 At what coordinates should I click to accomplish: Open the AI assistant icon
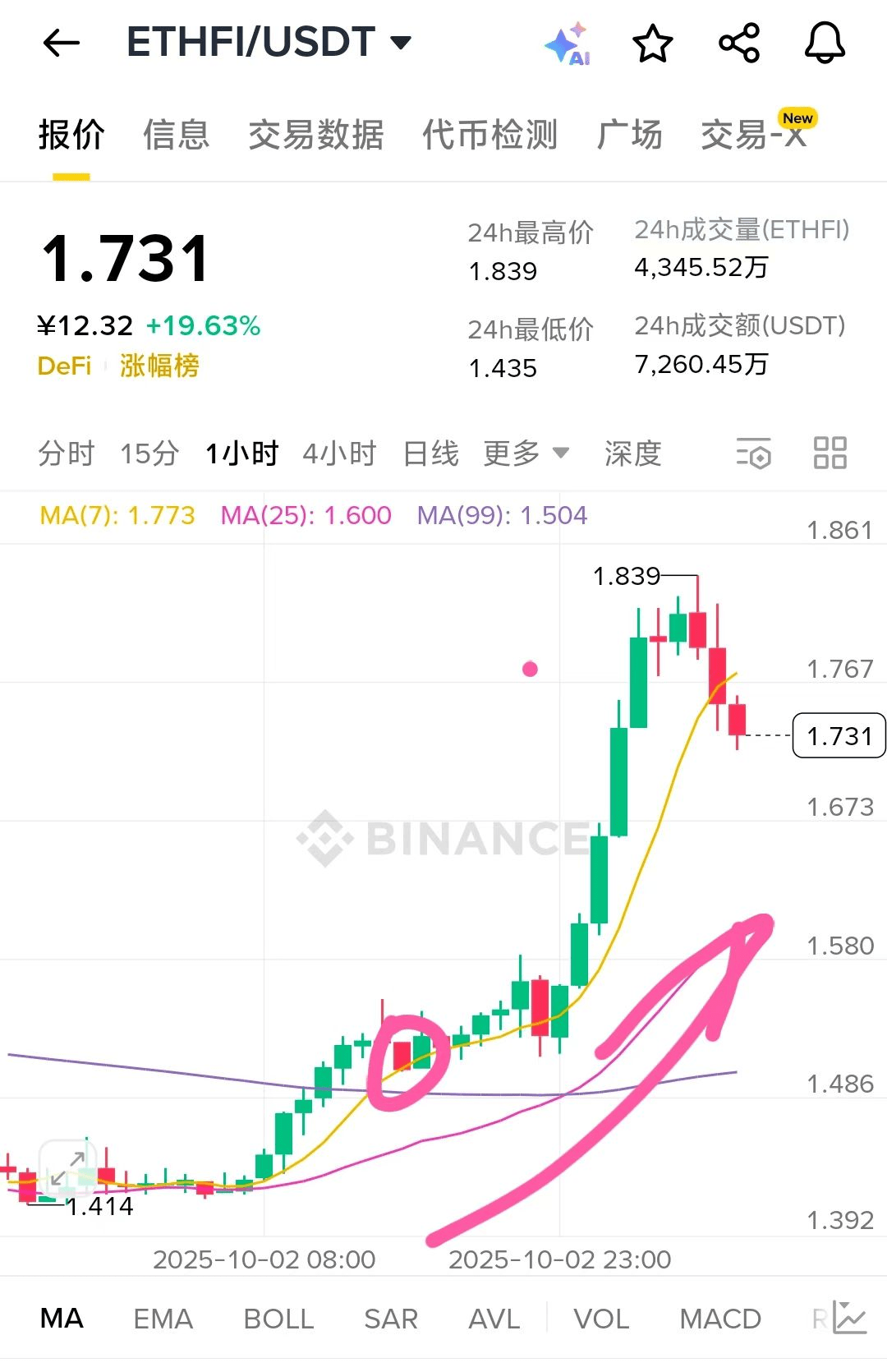click(568, 44)
